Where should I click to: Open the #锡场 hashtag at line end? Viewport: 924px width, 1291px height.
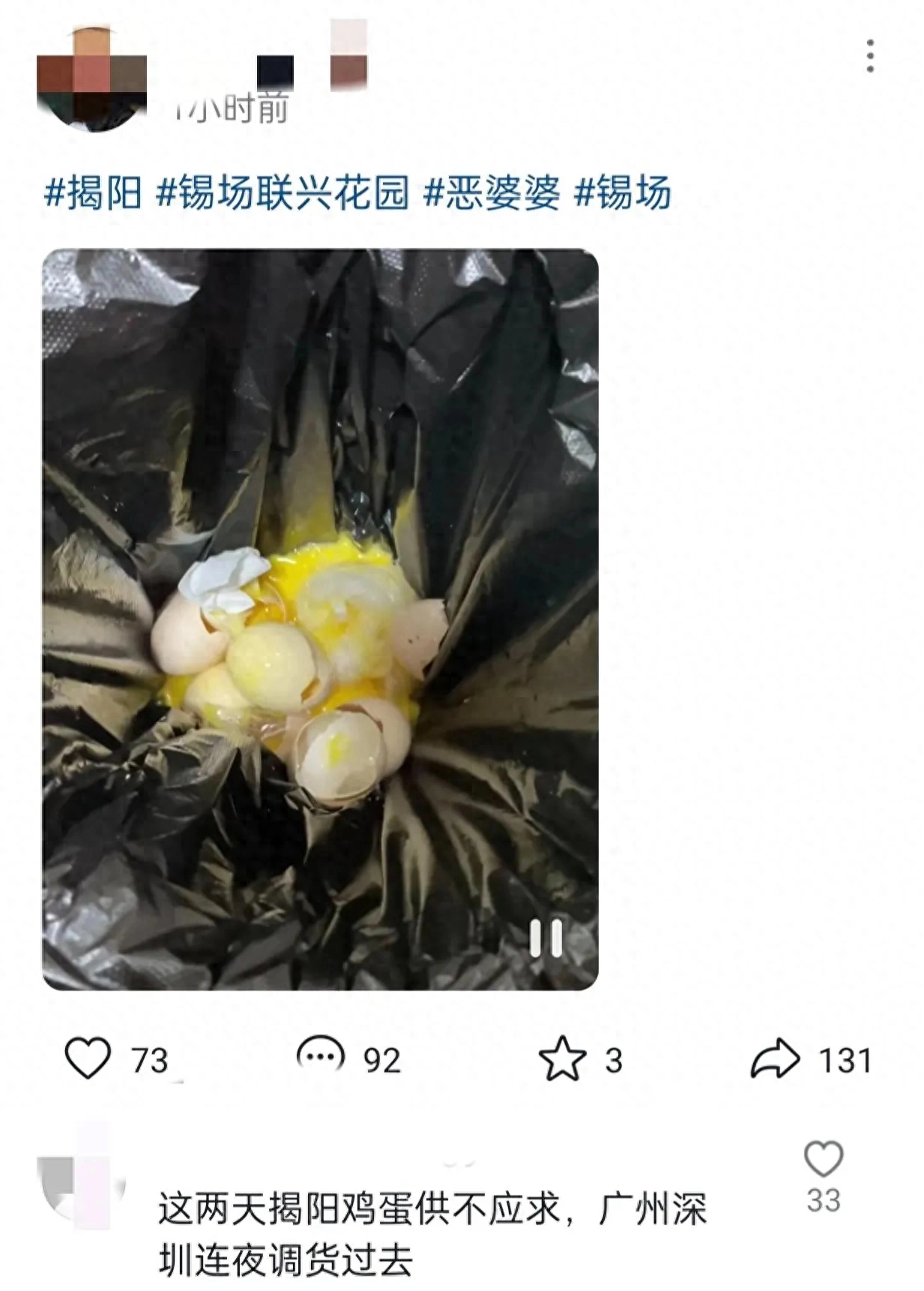pos(622,193)
